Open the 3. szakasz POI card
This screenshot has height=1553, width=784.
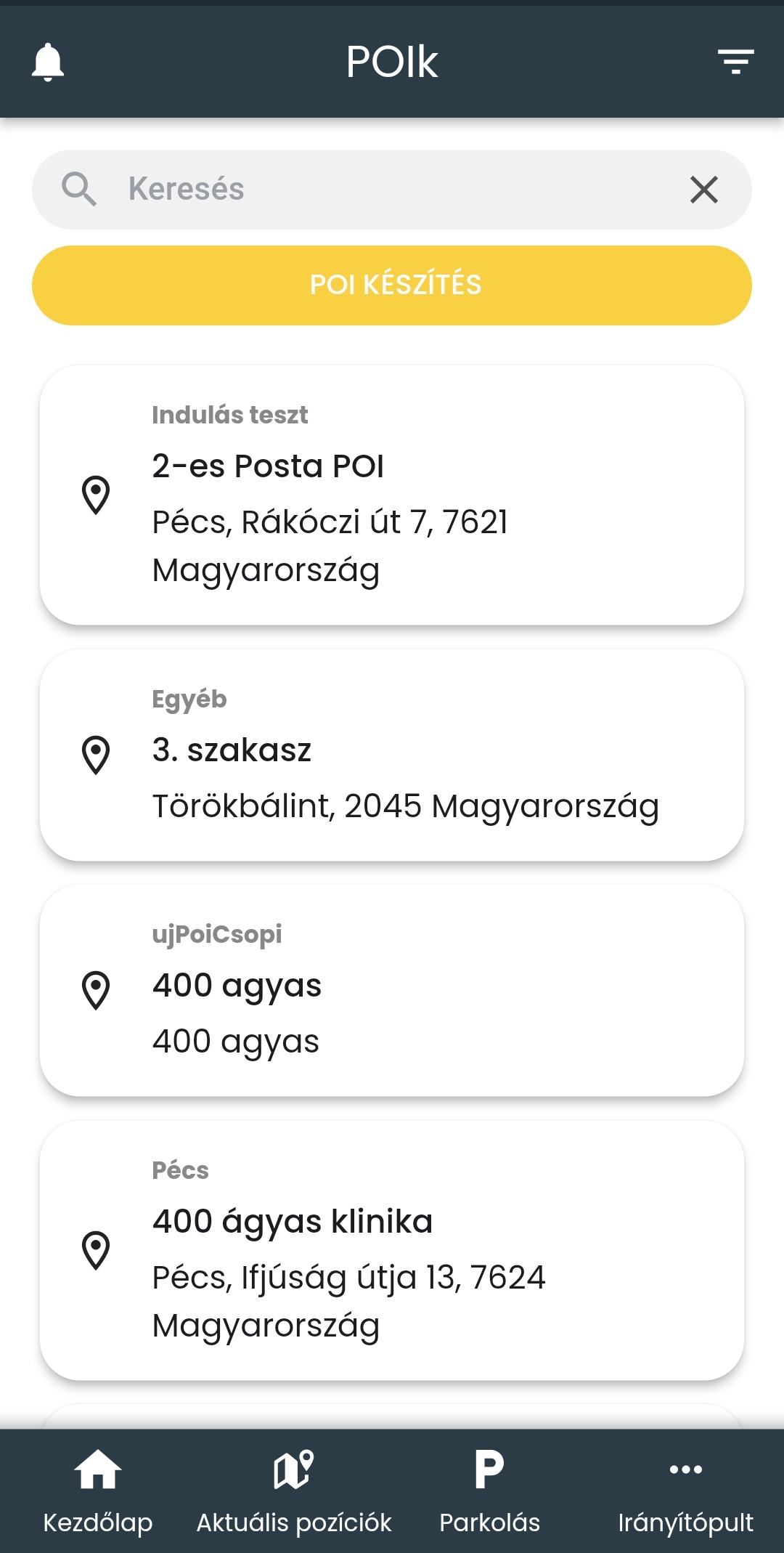point(392,755)
